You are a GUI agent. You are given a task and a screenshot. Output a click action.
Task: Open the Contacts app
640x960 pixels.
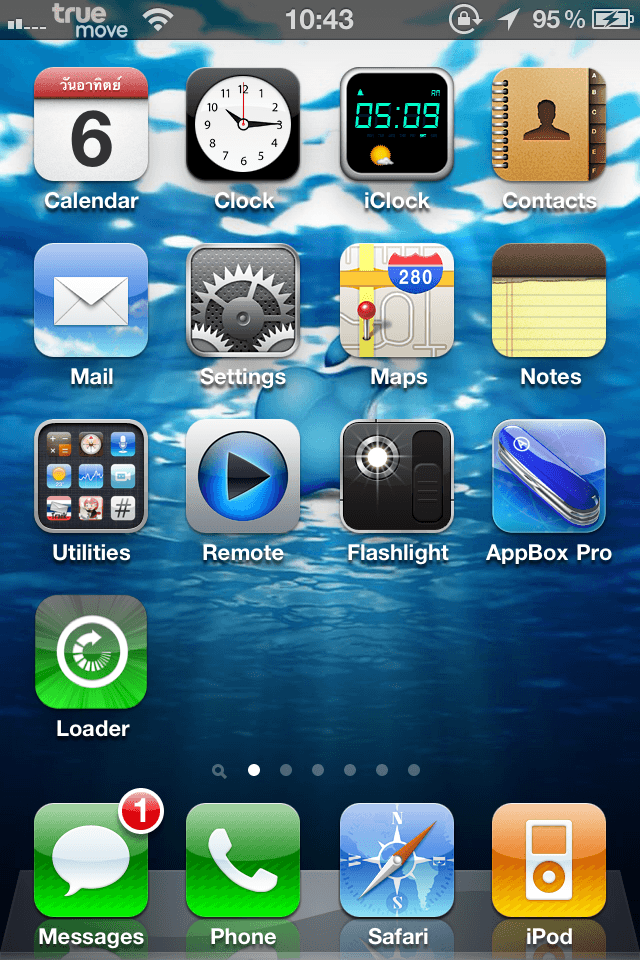[549, 124]
